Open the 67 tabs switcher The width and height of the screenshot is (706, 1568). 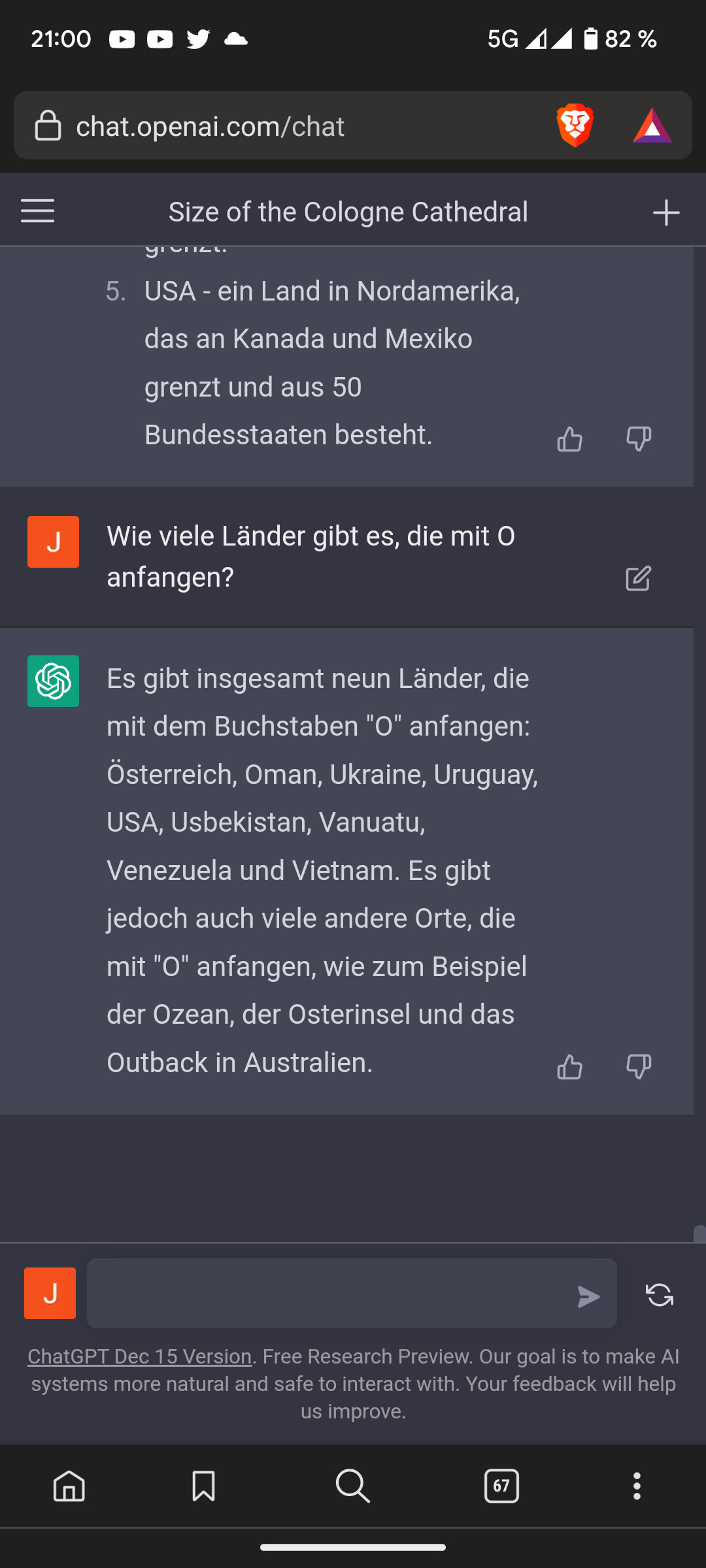click(x=501, y=1486)
